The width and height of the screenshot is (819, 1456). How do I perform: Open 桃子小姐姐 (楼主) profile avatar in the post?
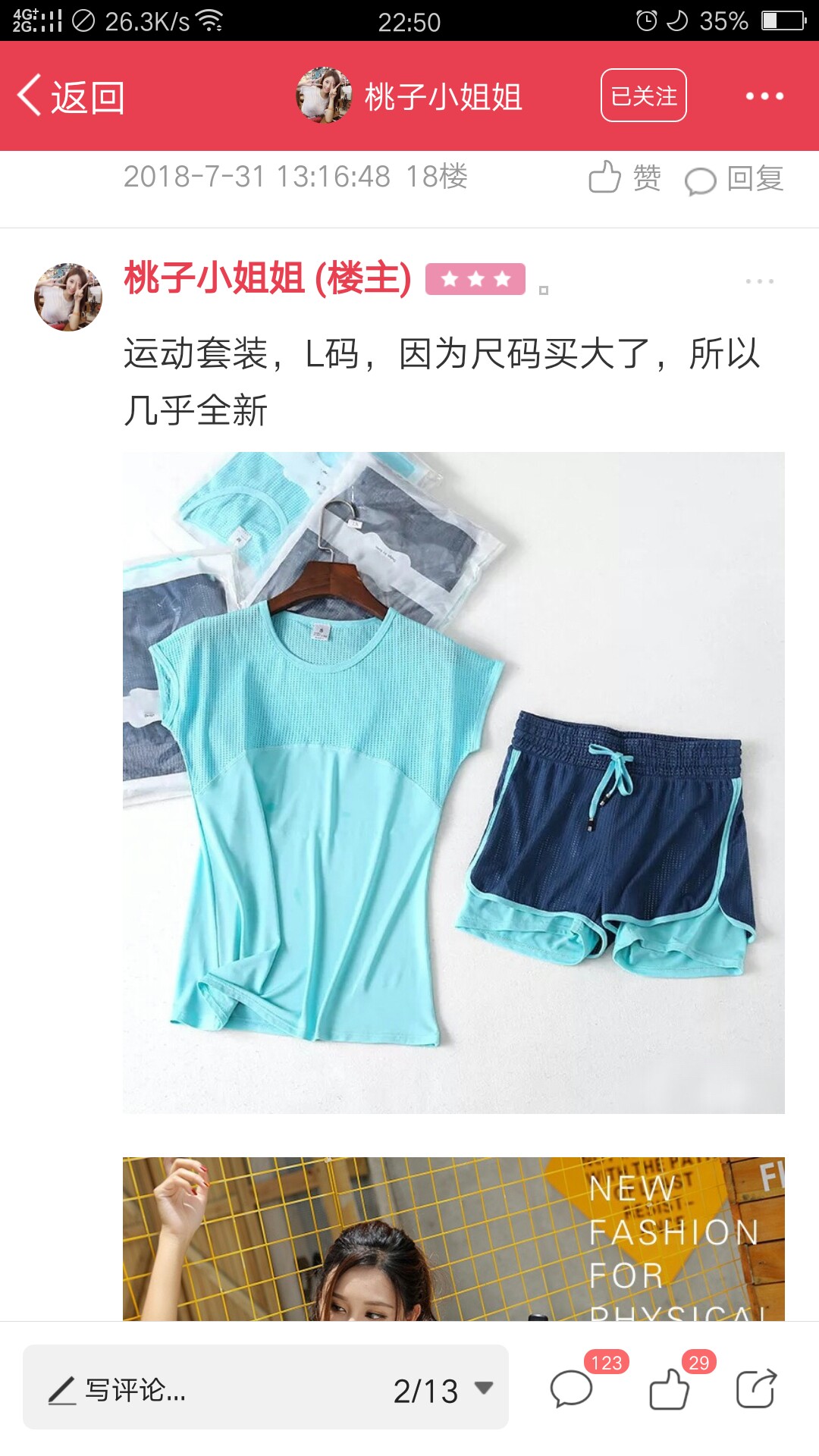pos(68,297)
